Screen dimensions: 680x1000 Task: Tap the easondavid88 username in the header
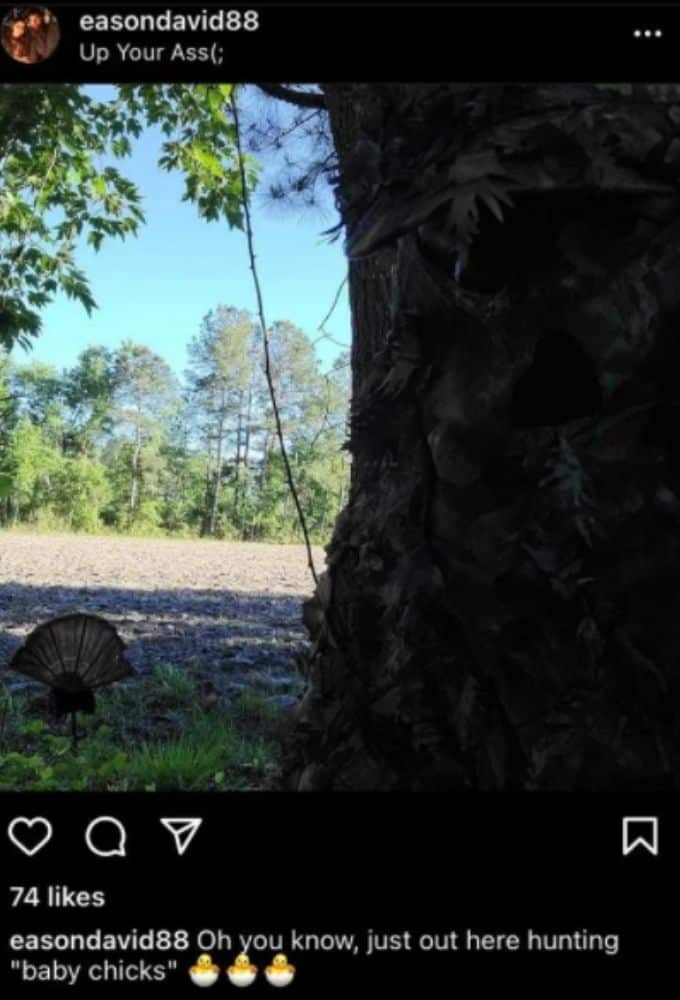tap(168, 21)
